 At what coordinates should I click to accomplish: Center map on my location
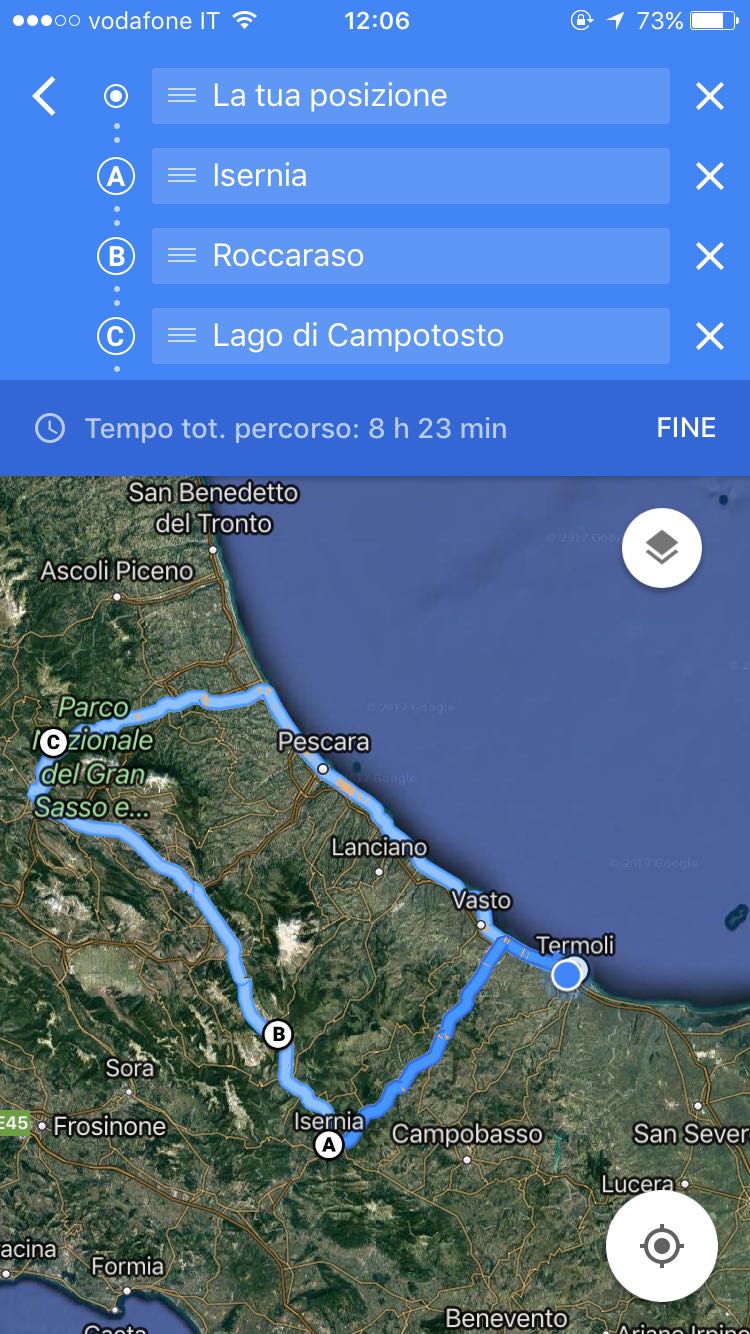pyautogui.click(x=661, y=1246)
